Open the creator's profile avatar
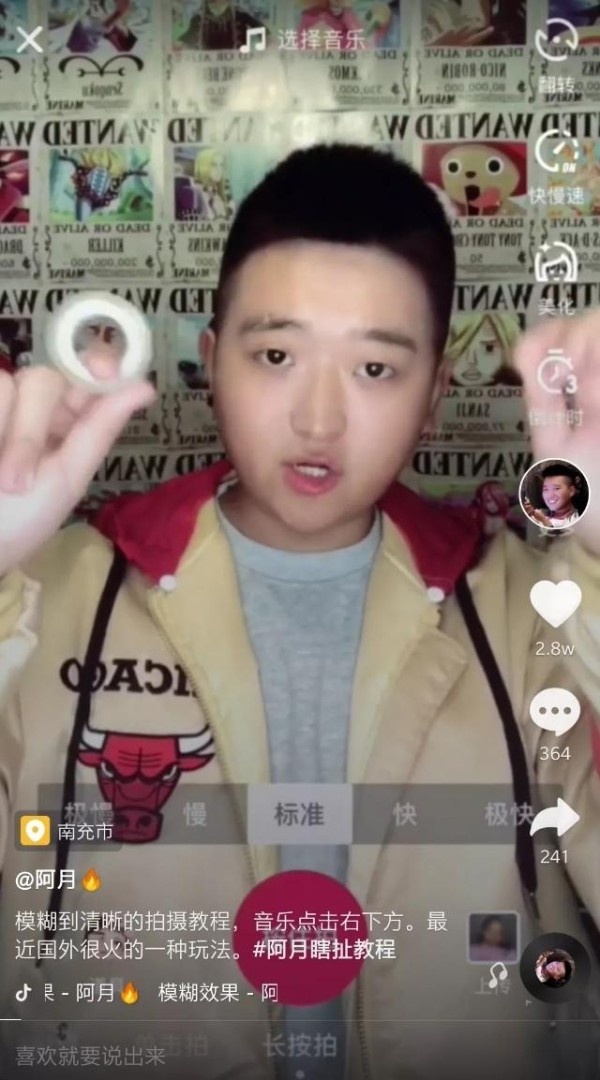The image size is (600, 1080). (553, 494)
